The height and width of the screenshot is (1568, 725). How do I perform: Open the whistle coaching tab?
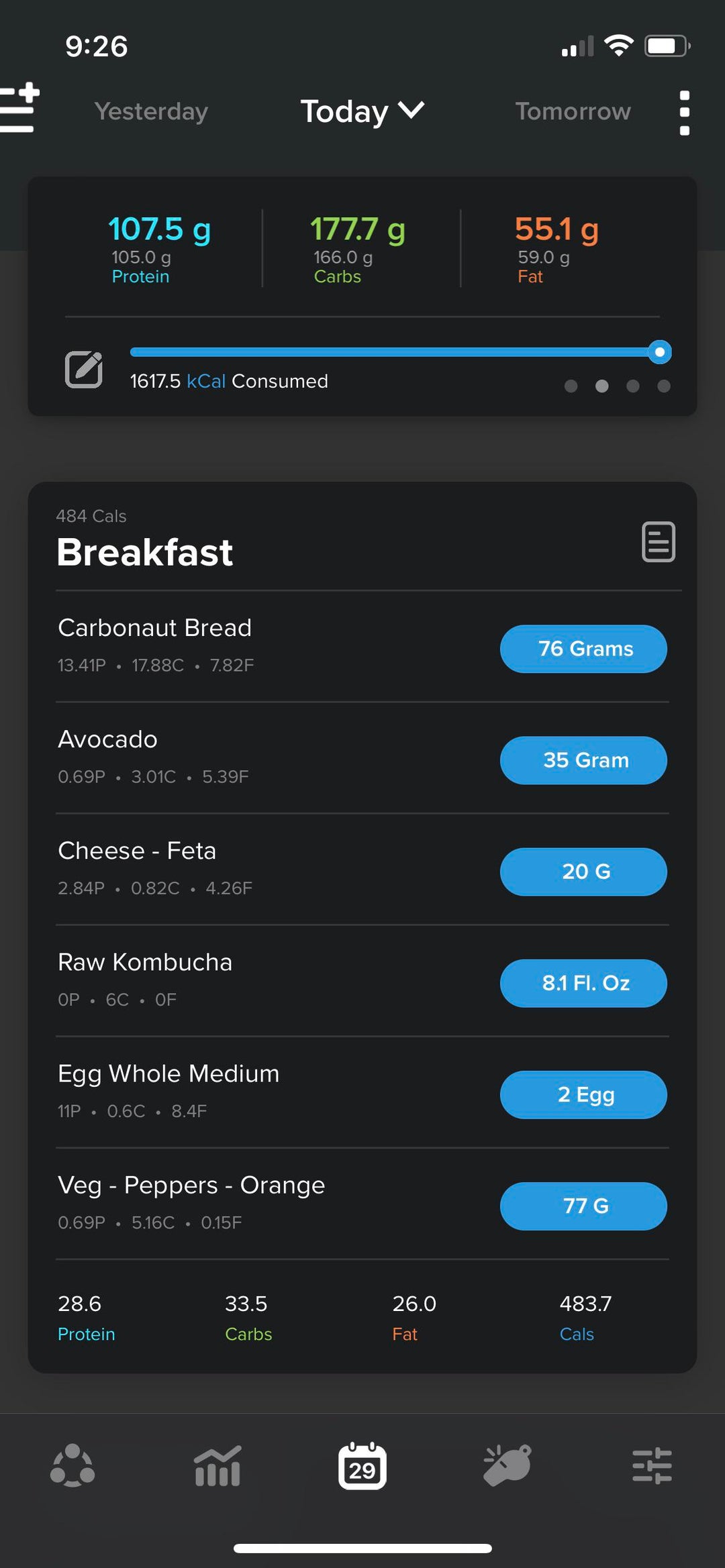click(x=507, y=1466)
